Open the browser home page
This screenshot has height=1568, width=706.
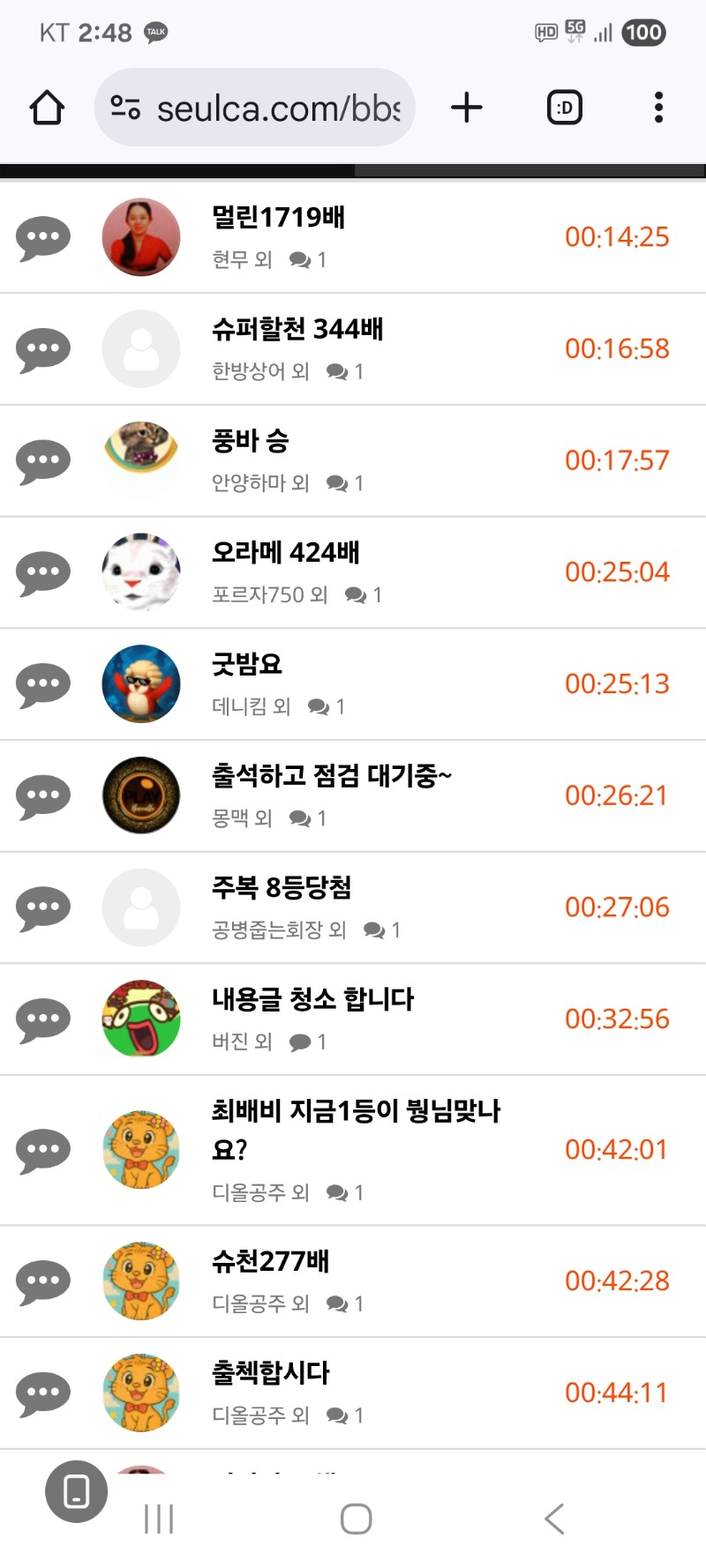pyautogui.click(x=47, y=108)
